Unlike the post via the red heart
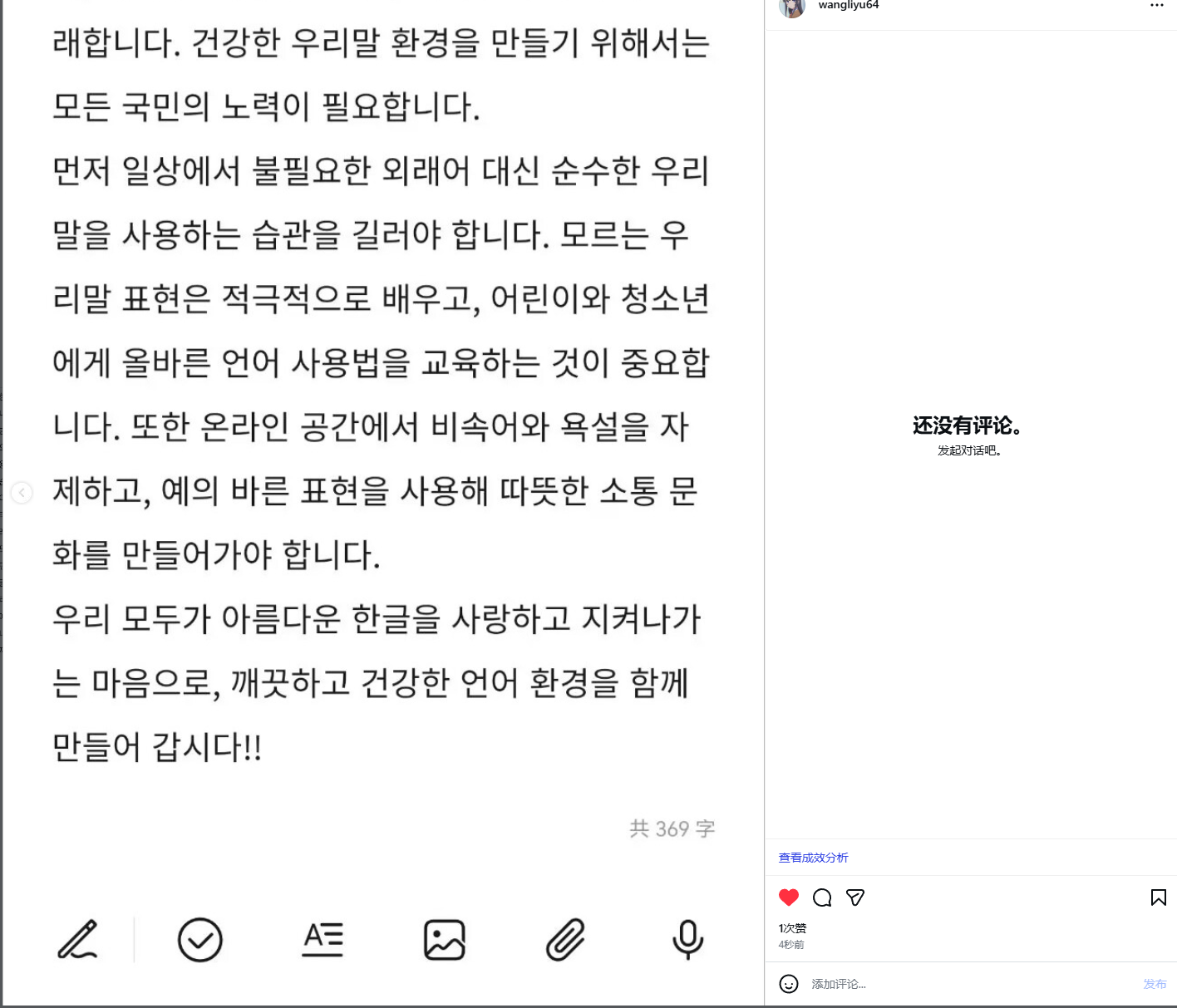This screenshot has height=1008, width=1177. coord(789,897)
